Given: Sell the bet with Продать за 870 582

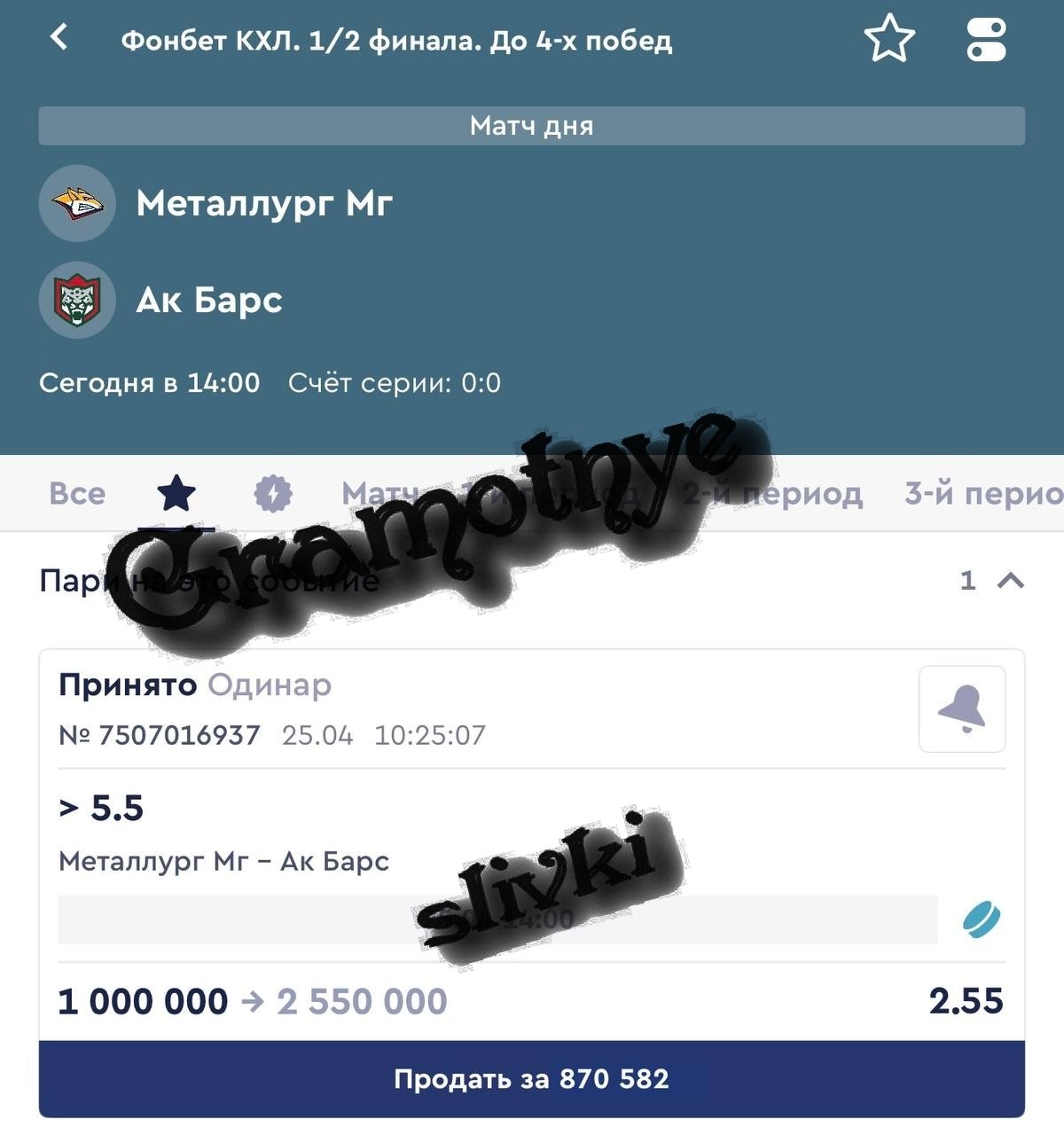Looking at the screenshot, I should (x=532, y=1078).
